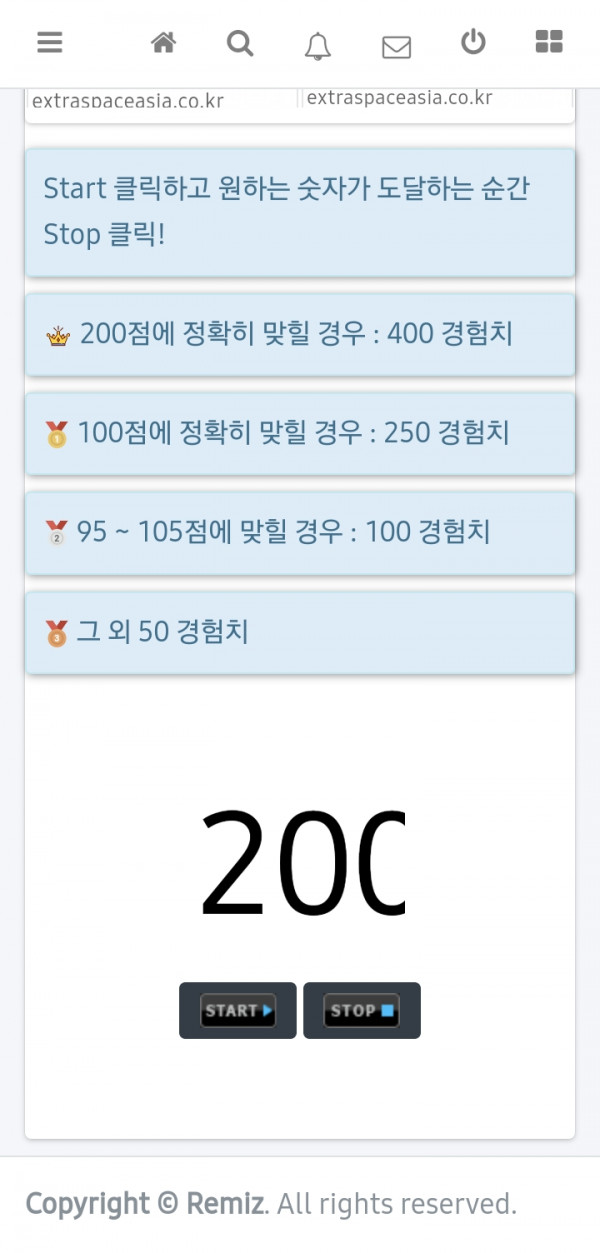Image resolution: width=600 pixels, height=1253 pixels.
Task: Open the notifications bell
Action: 318,46
